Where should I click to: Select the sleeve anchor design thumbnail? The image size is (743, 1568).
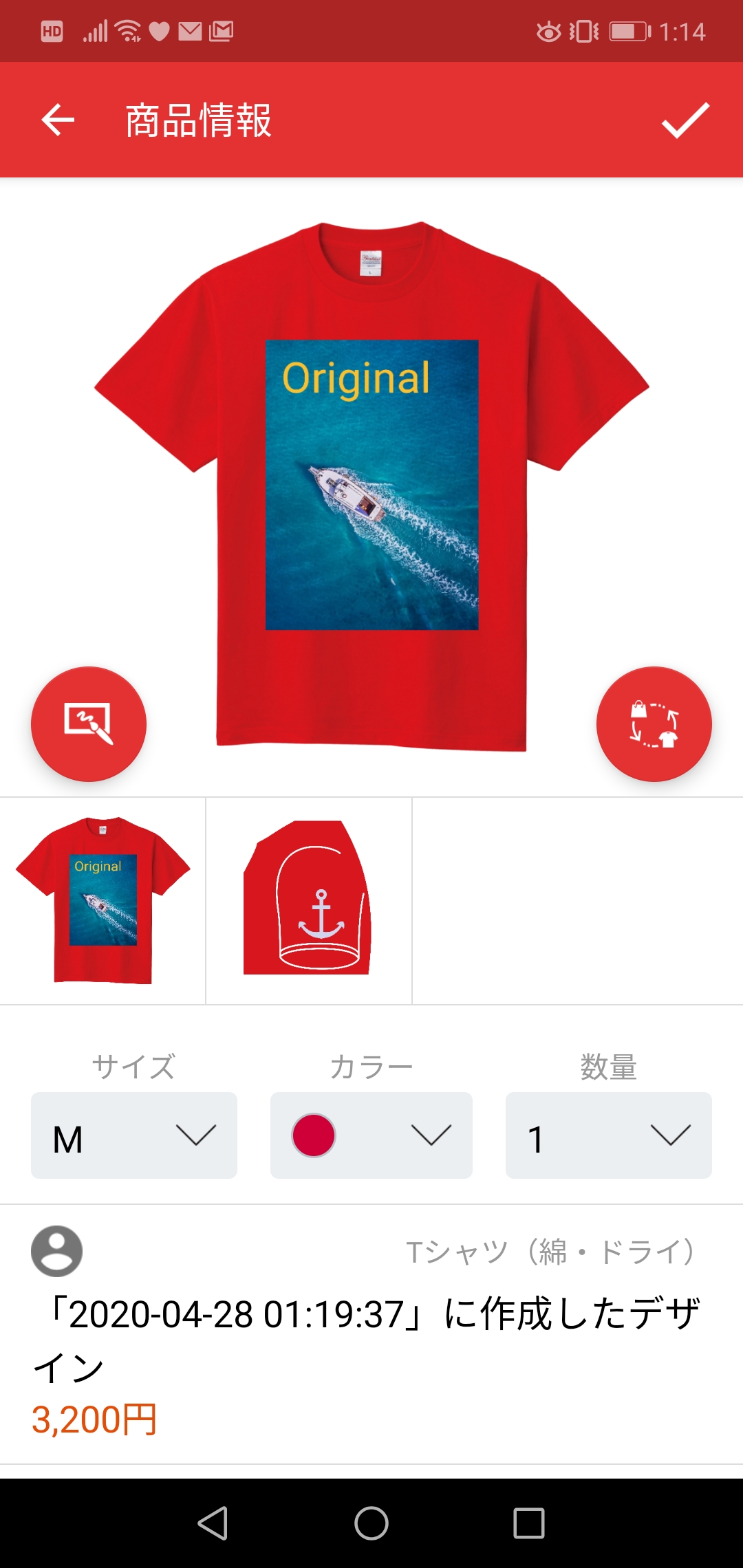point(309,900)
